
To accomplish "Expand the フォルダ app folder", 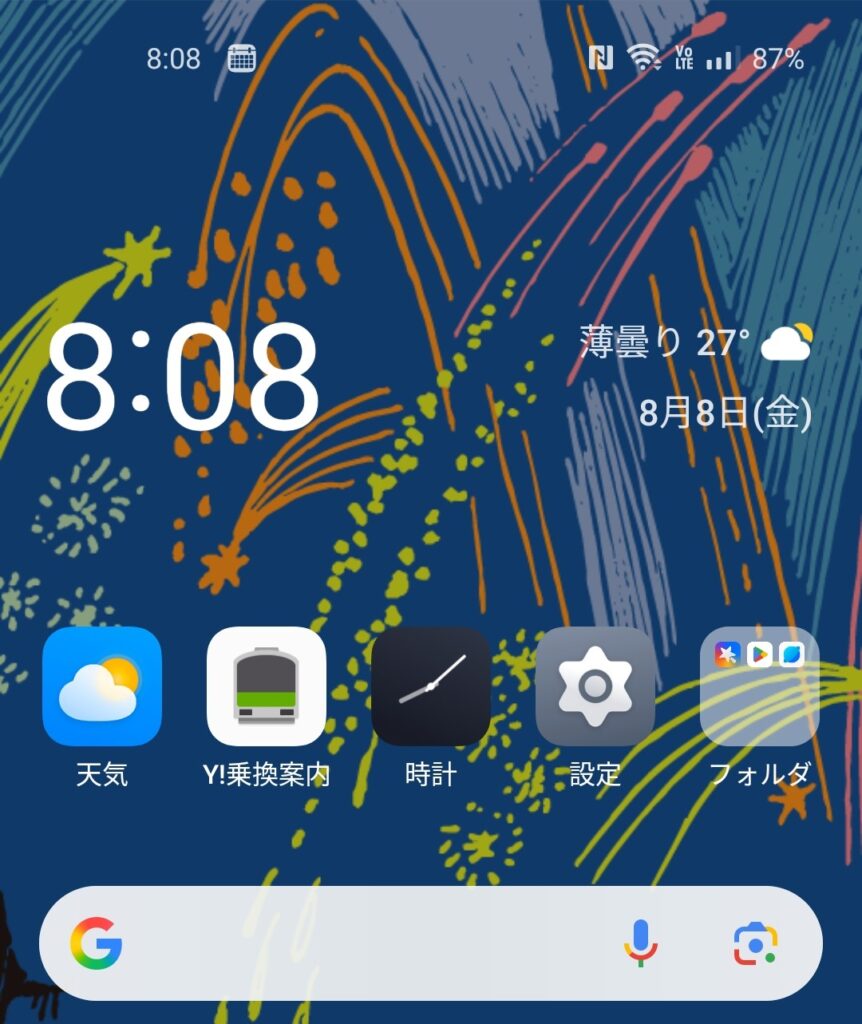I will [759, 687].
